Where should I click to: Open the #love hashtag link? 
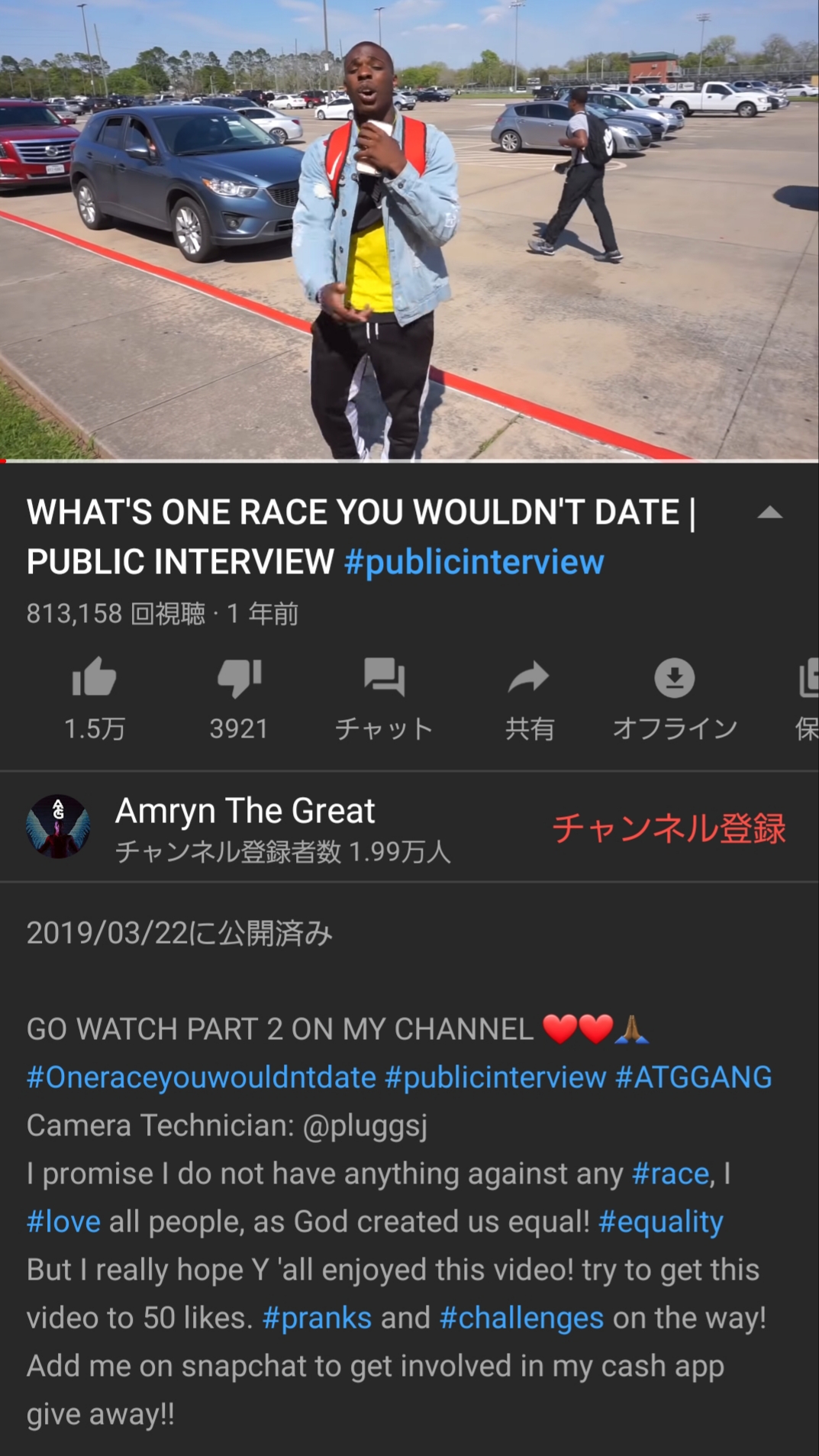click(63, 1222)
